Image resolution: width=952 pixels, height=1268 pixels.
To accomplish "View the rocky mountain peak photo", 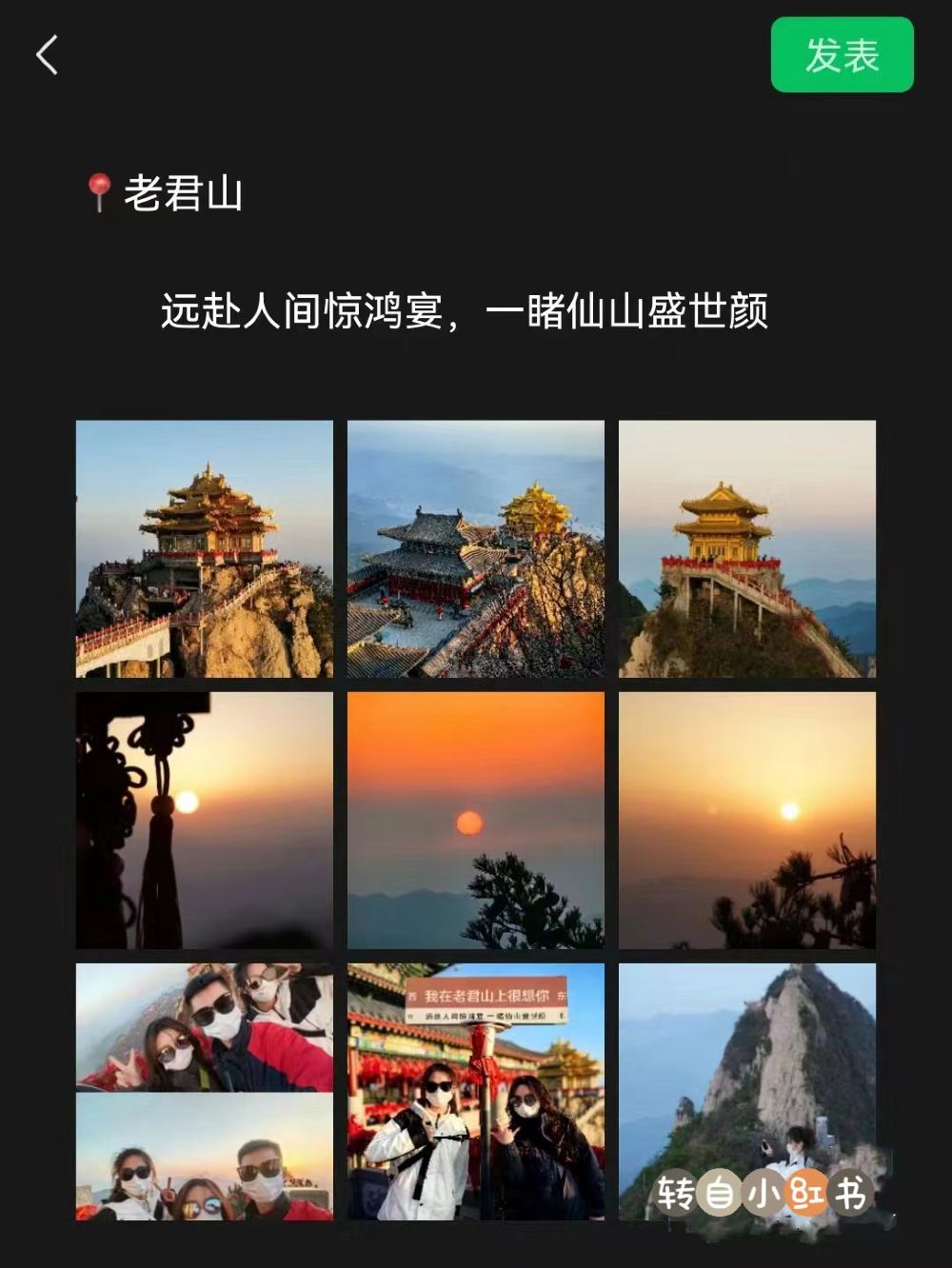I will (746, 1076).
